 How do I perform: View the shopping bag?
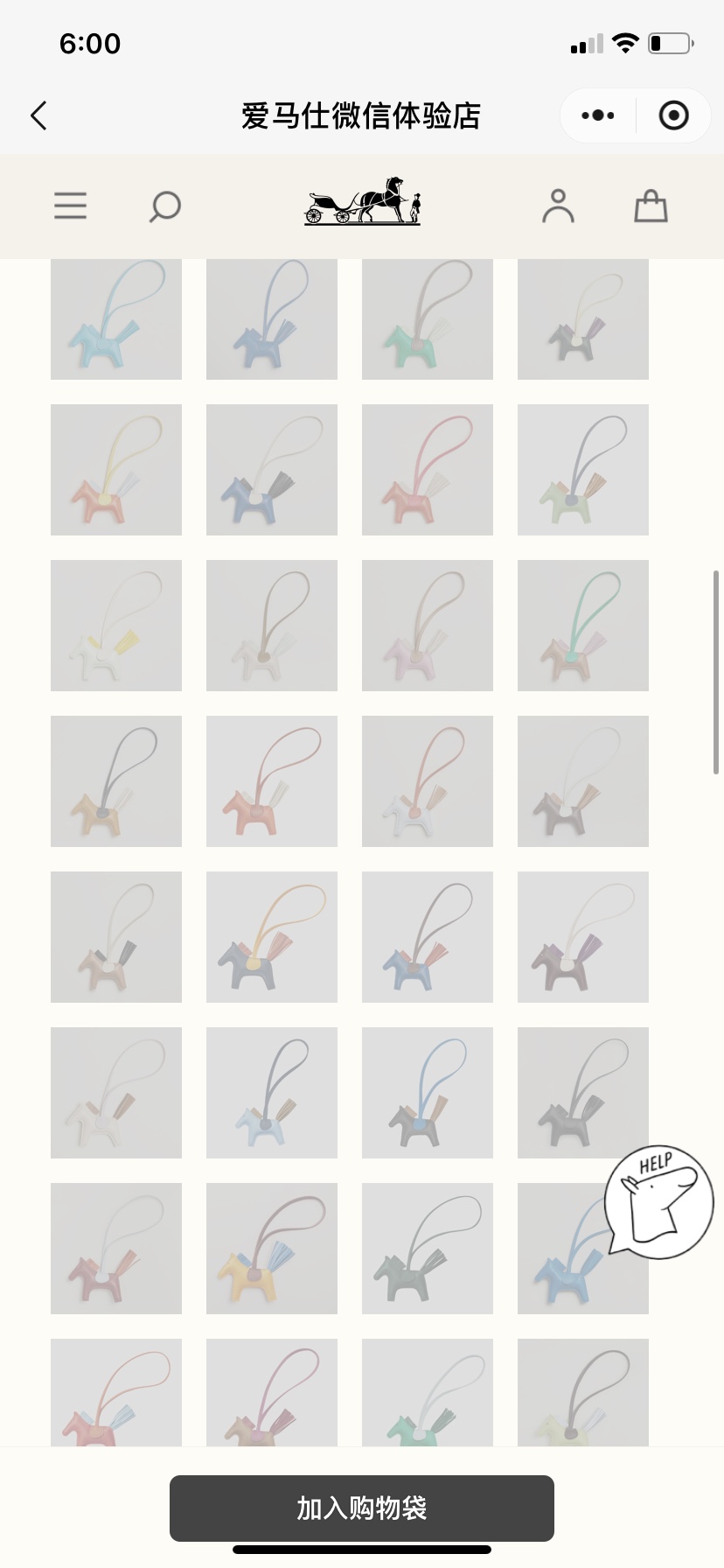pos(651,206)
